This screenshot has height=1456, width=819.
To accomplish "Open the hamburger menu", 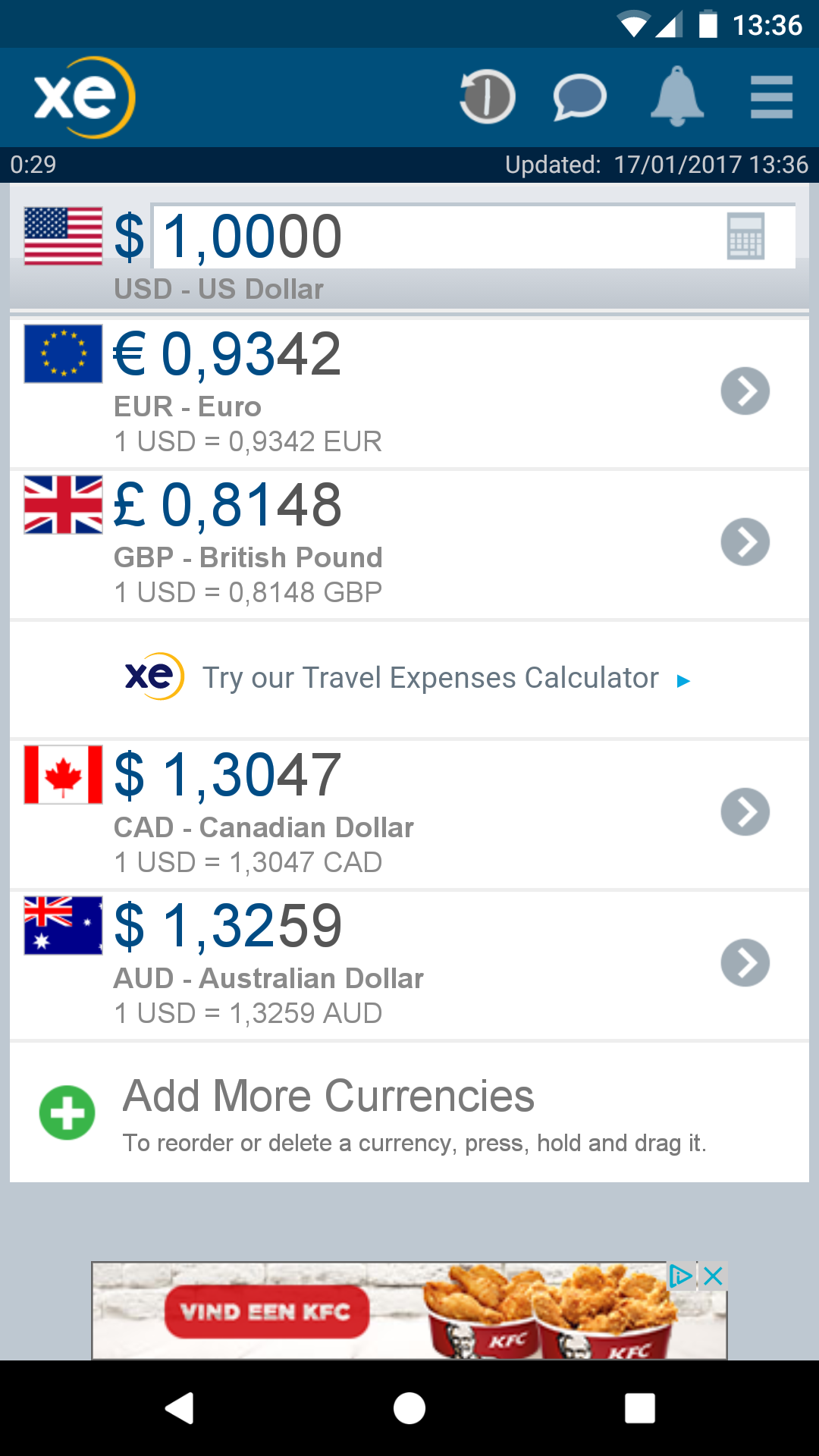I will 771,97.
